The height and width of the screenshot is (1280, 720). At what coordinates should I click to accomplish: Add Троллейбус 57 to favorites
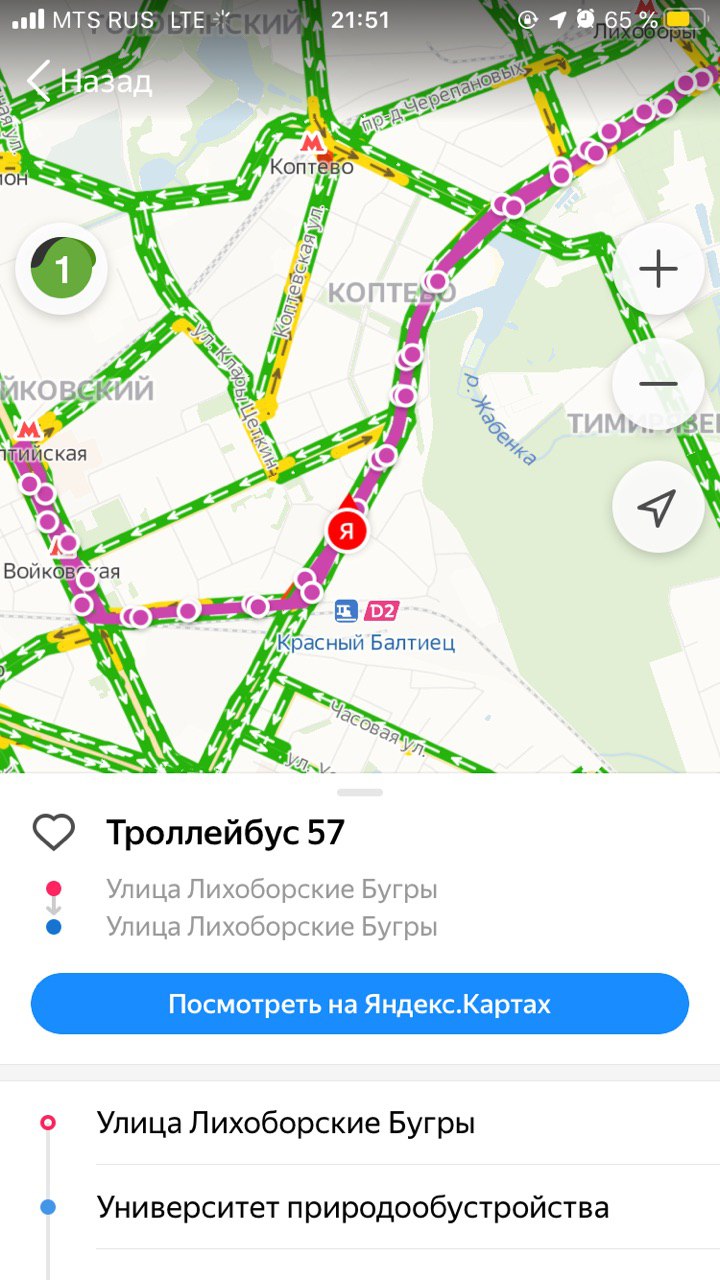pyautogui.click(x=54, y=832)
